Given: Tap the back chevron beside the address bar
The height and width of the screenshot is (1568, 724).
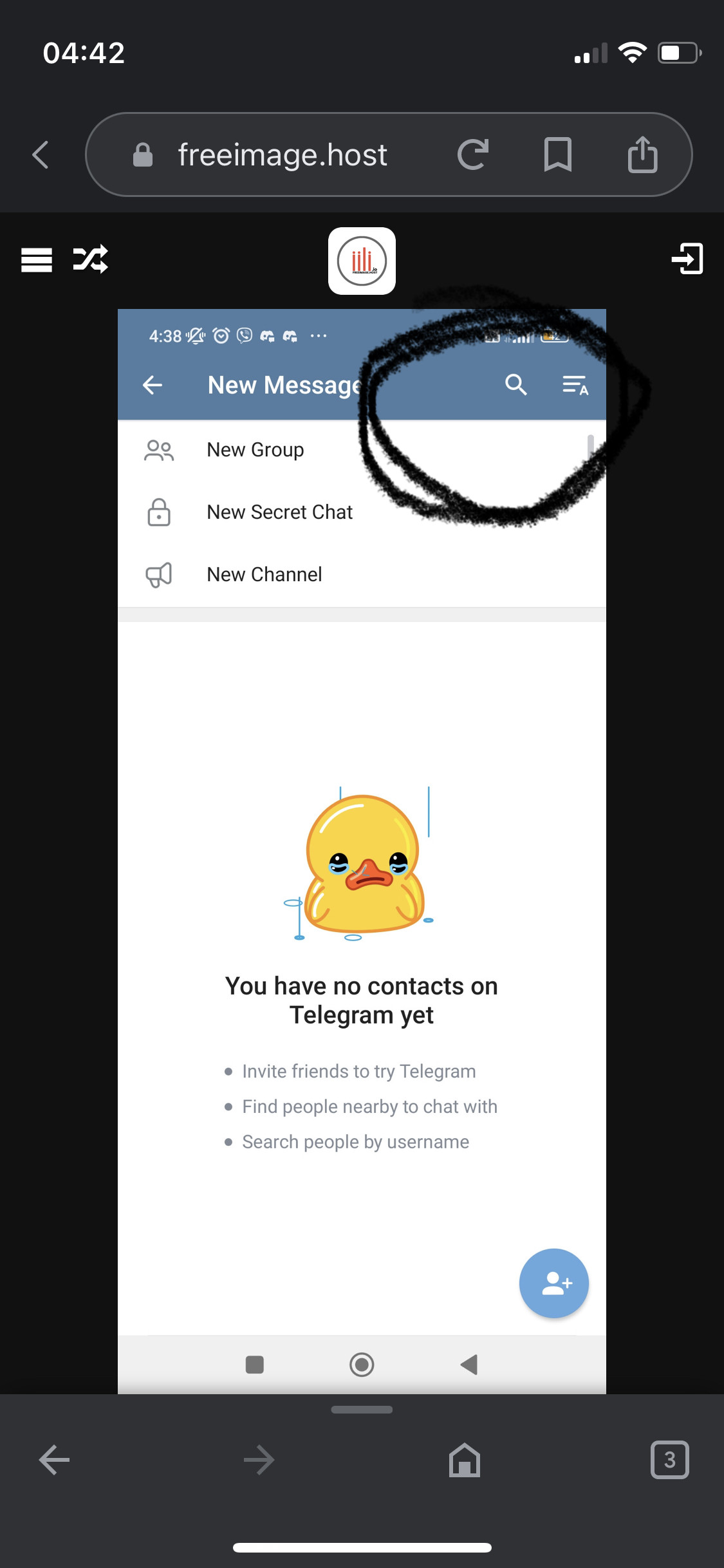Looking at the screenshot, I should tap(41, 155).
